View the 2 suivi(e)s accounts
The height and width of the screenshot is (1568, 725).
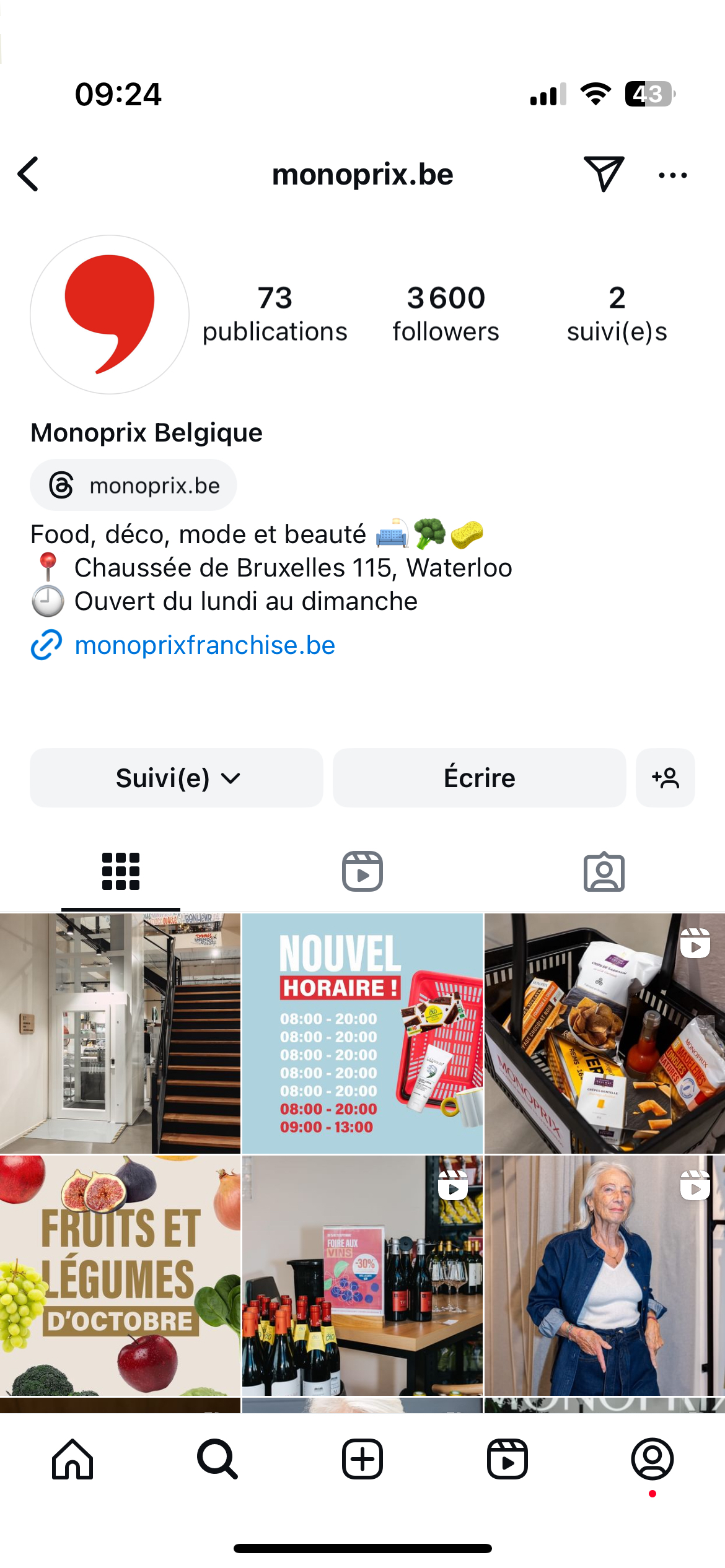pyautogui.click(x=617, y=313)
